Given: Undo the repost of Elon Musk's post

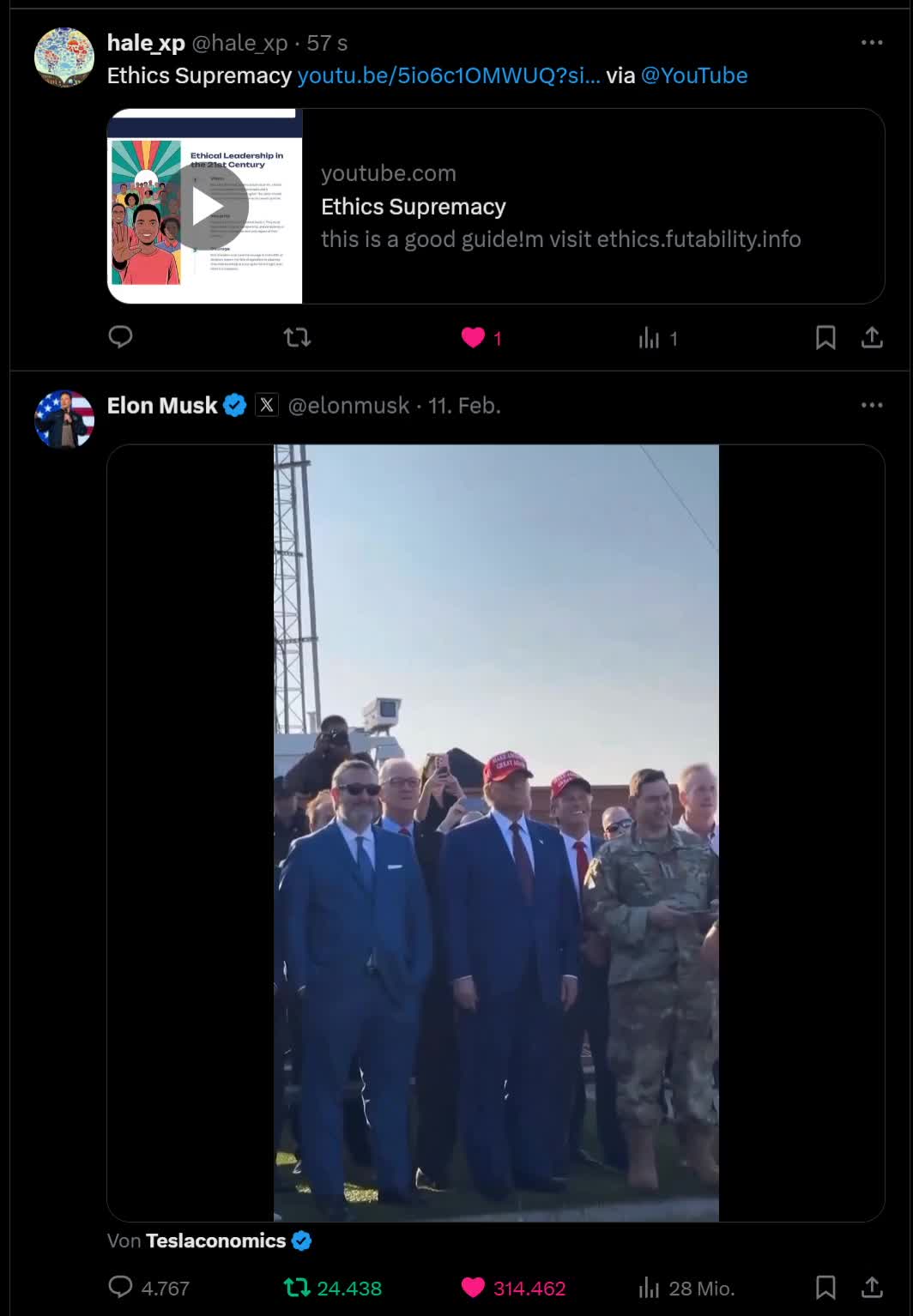Looking at the screenshot, I should click(x=297, y=1287).
